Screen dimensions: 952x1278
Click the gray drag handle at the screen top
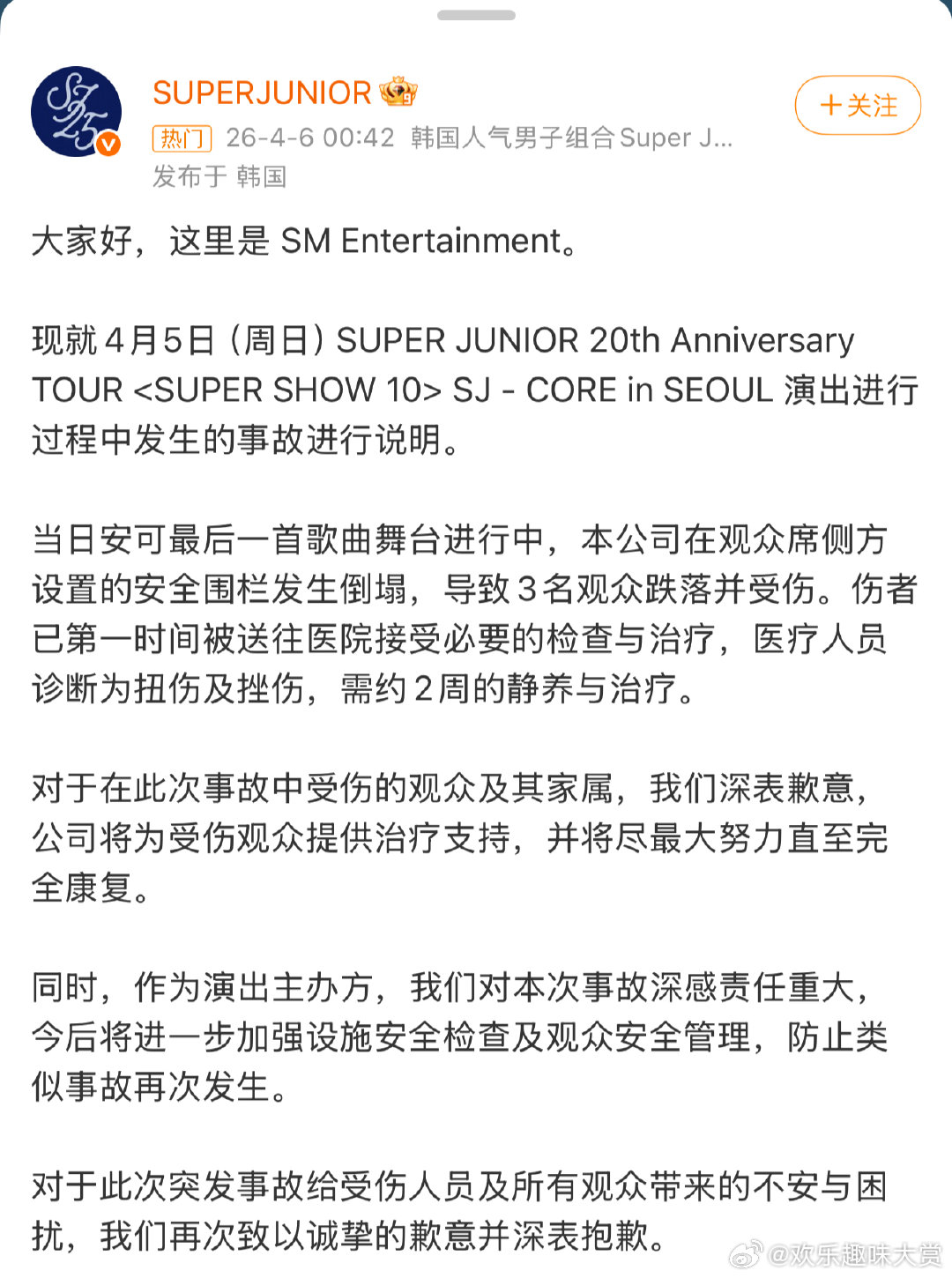click(475, 12)
